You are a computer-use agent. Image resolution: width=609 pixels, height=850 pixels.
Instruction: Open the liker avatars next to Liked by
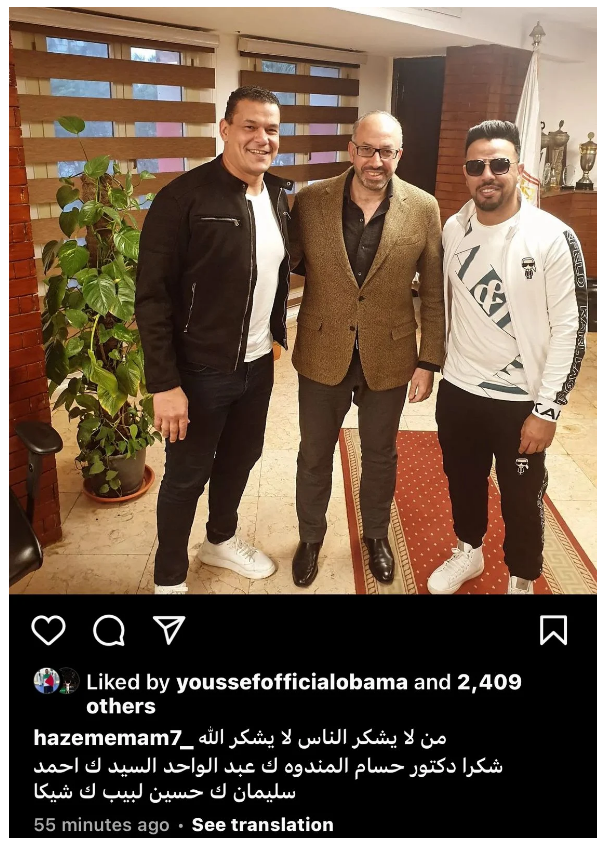pos(56,681)
